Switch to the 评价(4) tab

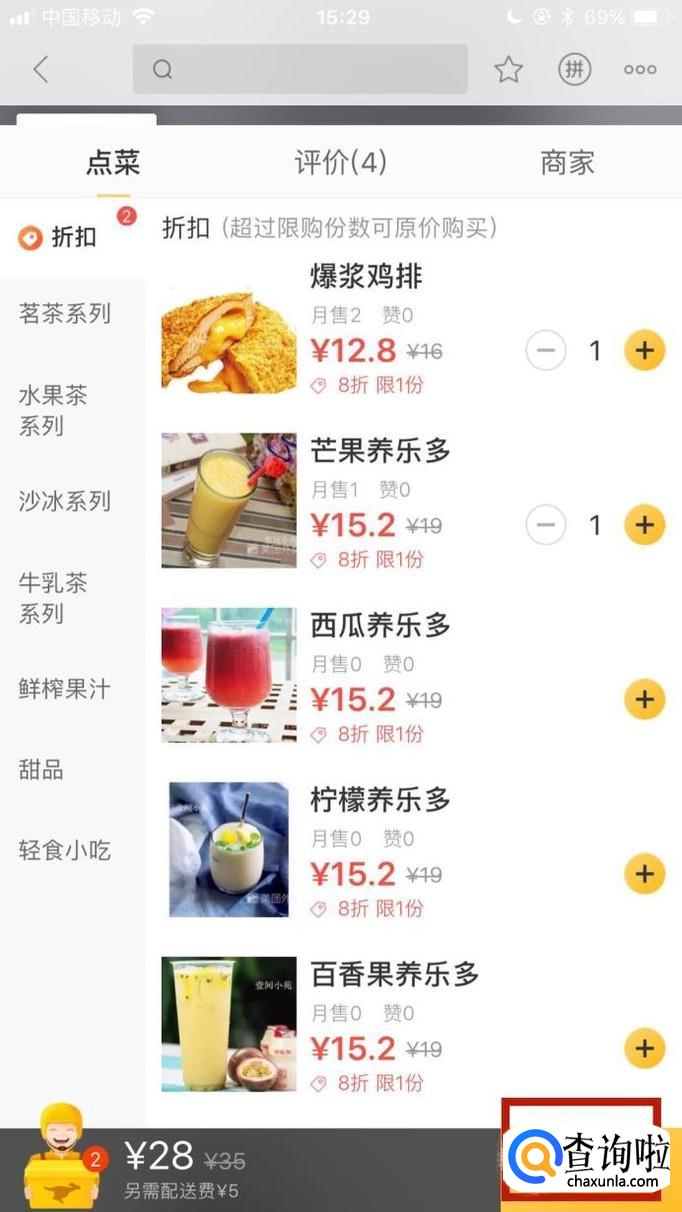coord(340,162)
